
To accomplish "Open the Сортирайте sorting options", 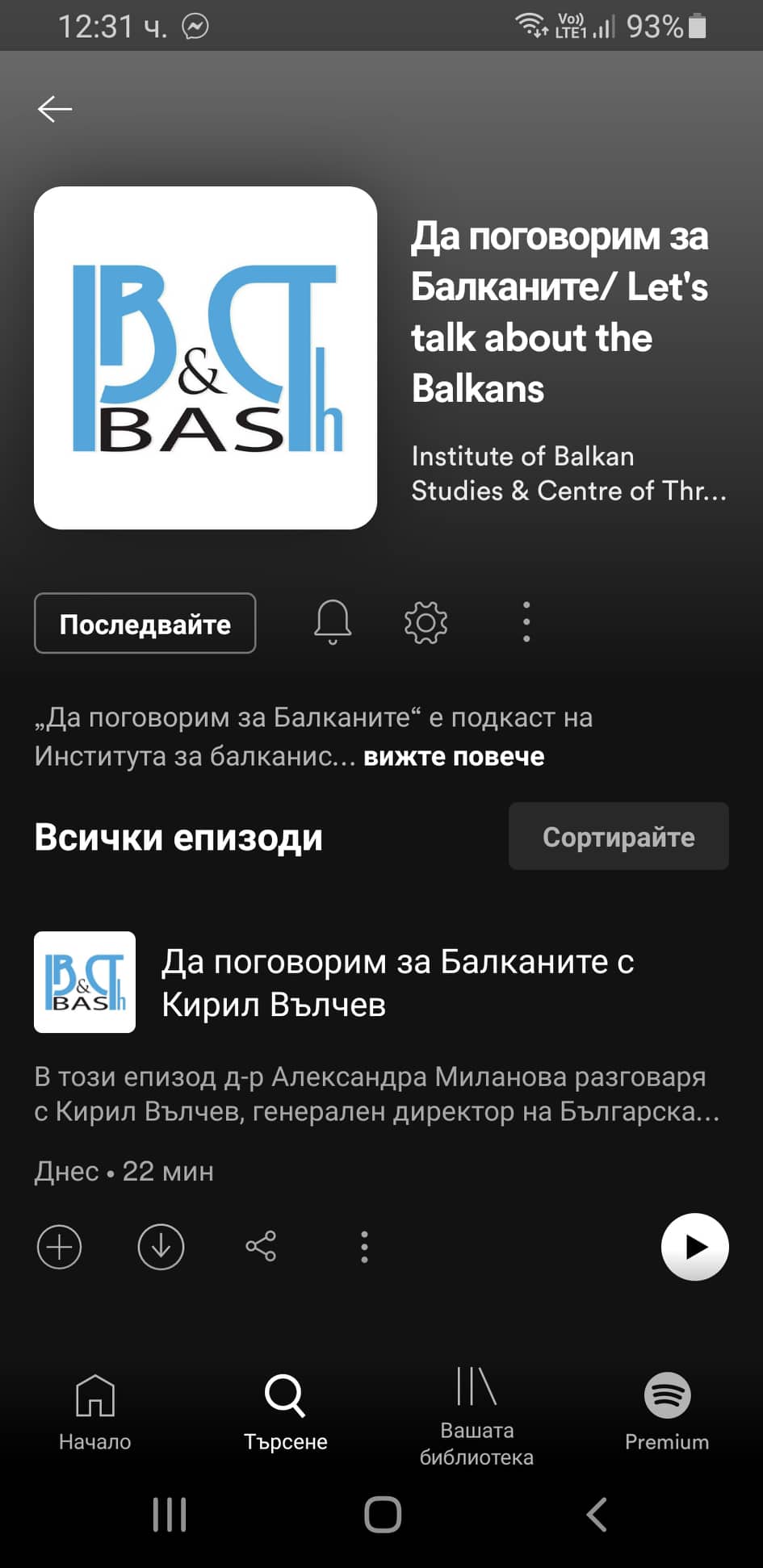I will (618, 837).
